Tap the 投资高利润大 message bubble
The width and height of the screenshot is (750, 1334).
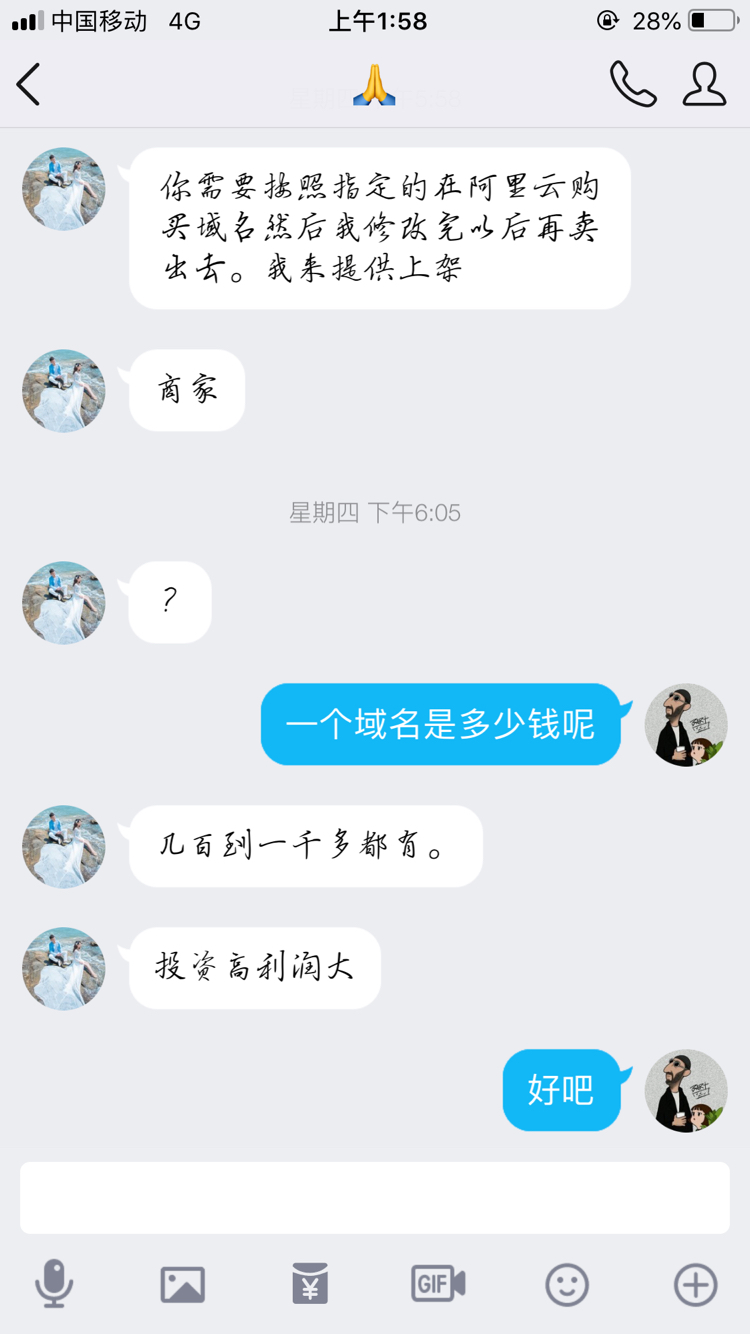253,968
